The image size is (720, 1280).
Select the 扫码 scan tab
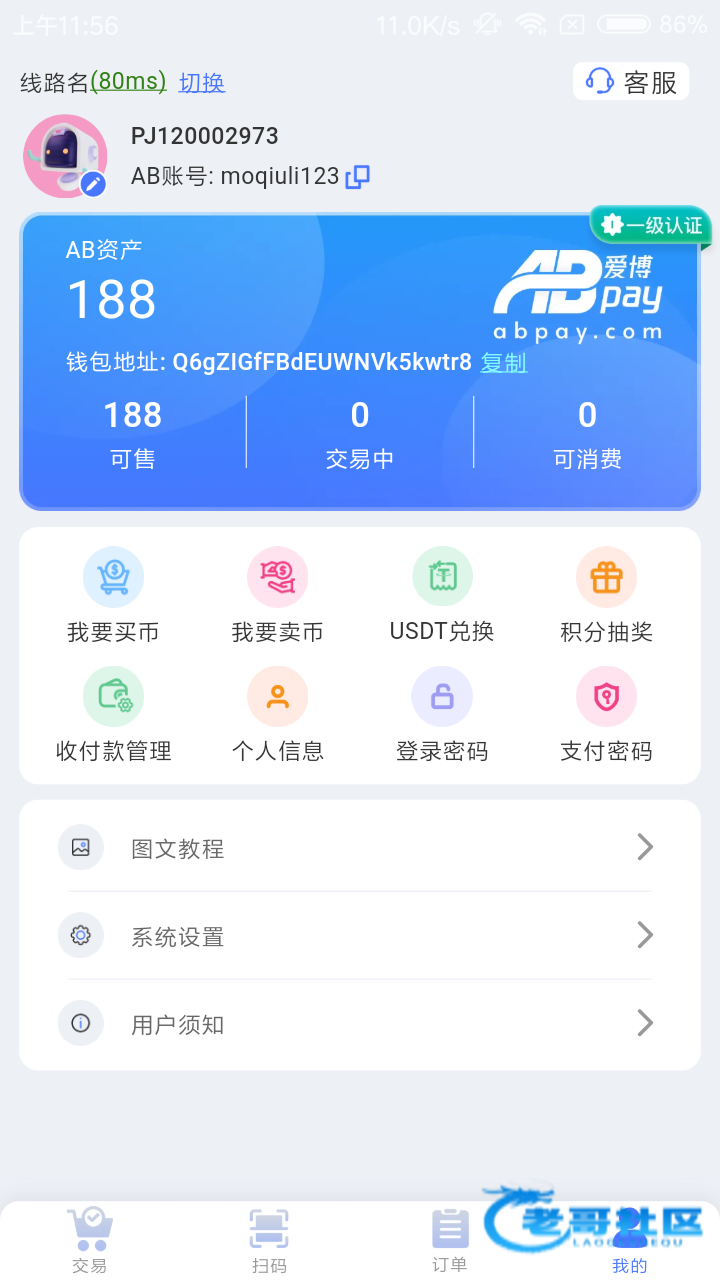click(269, 1240)
